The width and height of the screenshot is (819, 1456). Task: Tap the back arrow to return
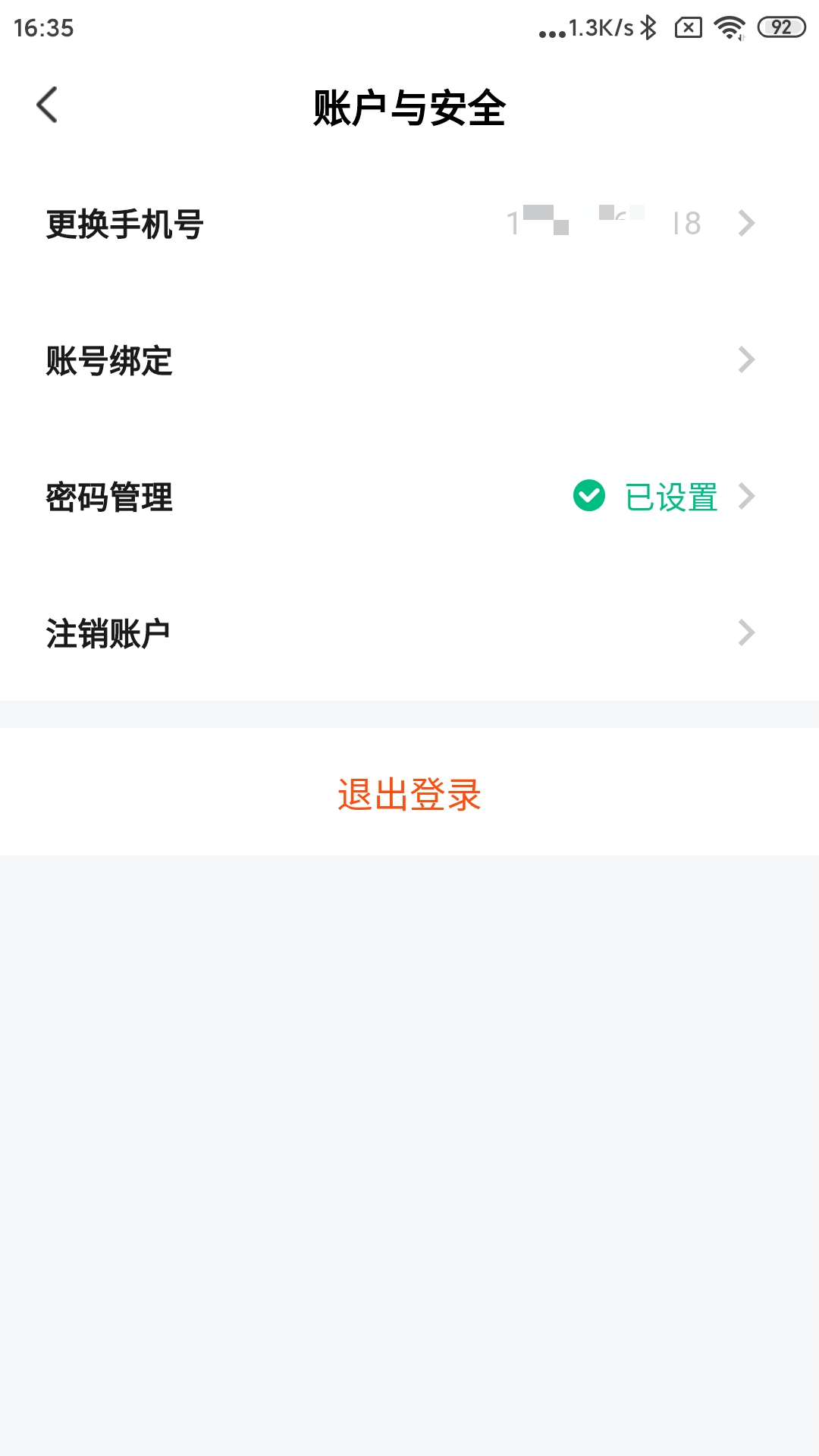(48, 105)
